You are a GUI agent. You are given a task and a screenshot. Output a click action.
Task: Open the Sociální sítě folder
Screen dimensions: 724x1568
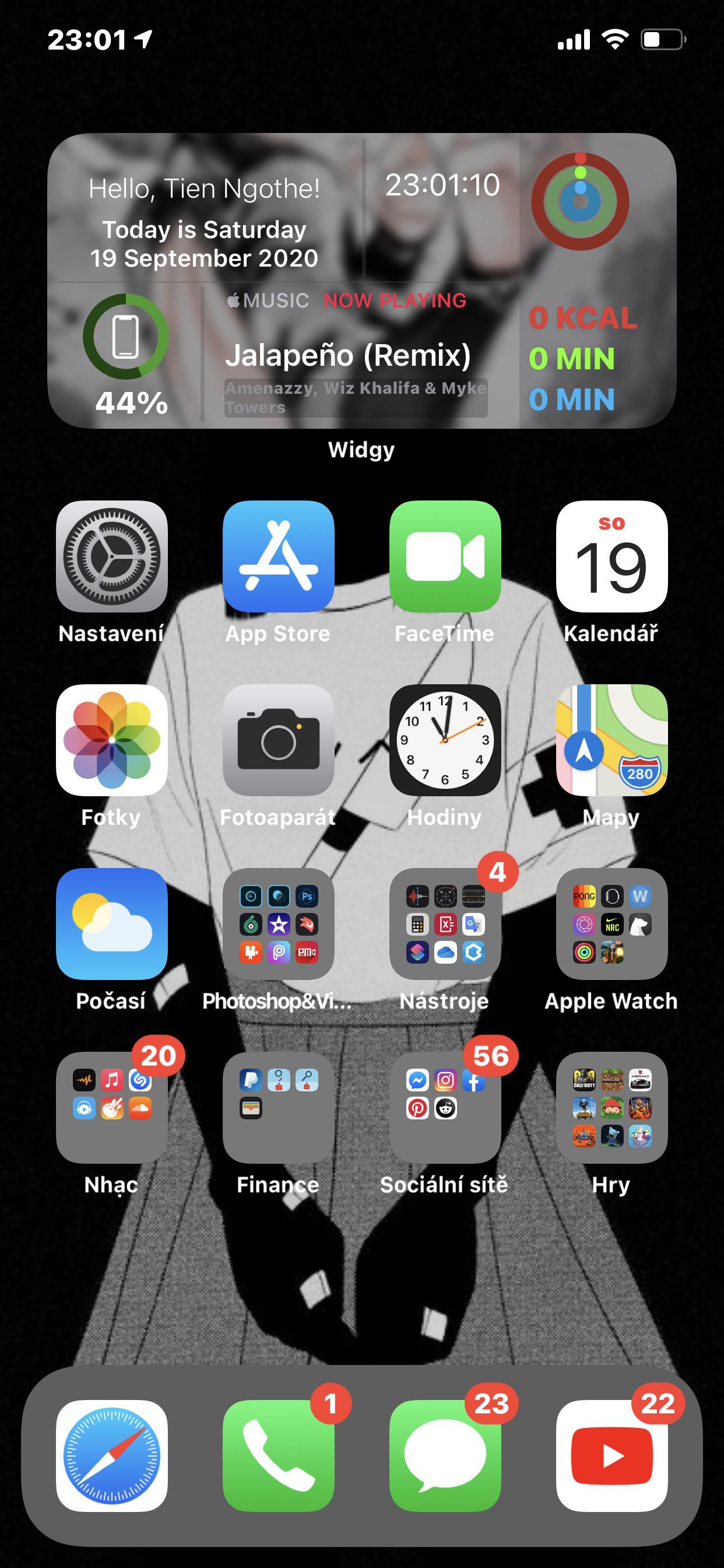coord(445,1108)
